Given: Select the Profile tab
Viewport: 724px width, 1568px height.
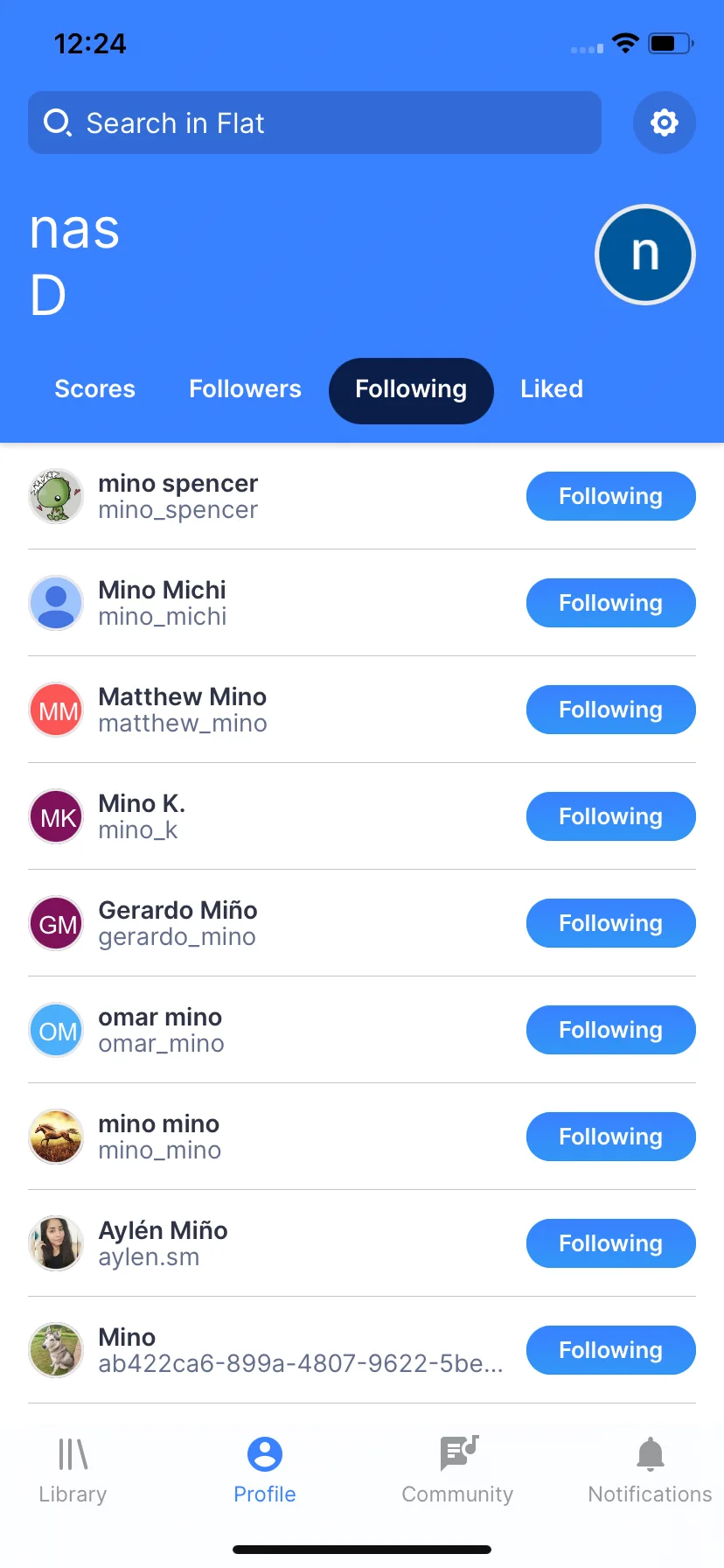Looking at the screenshot, I should click(265, 1470).
